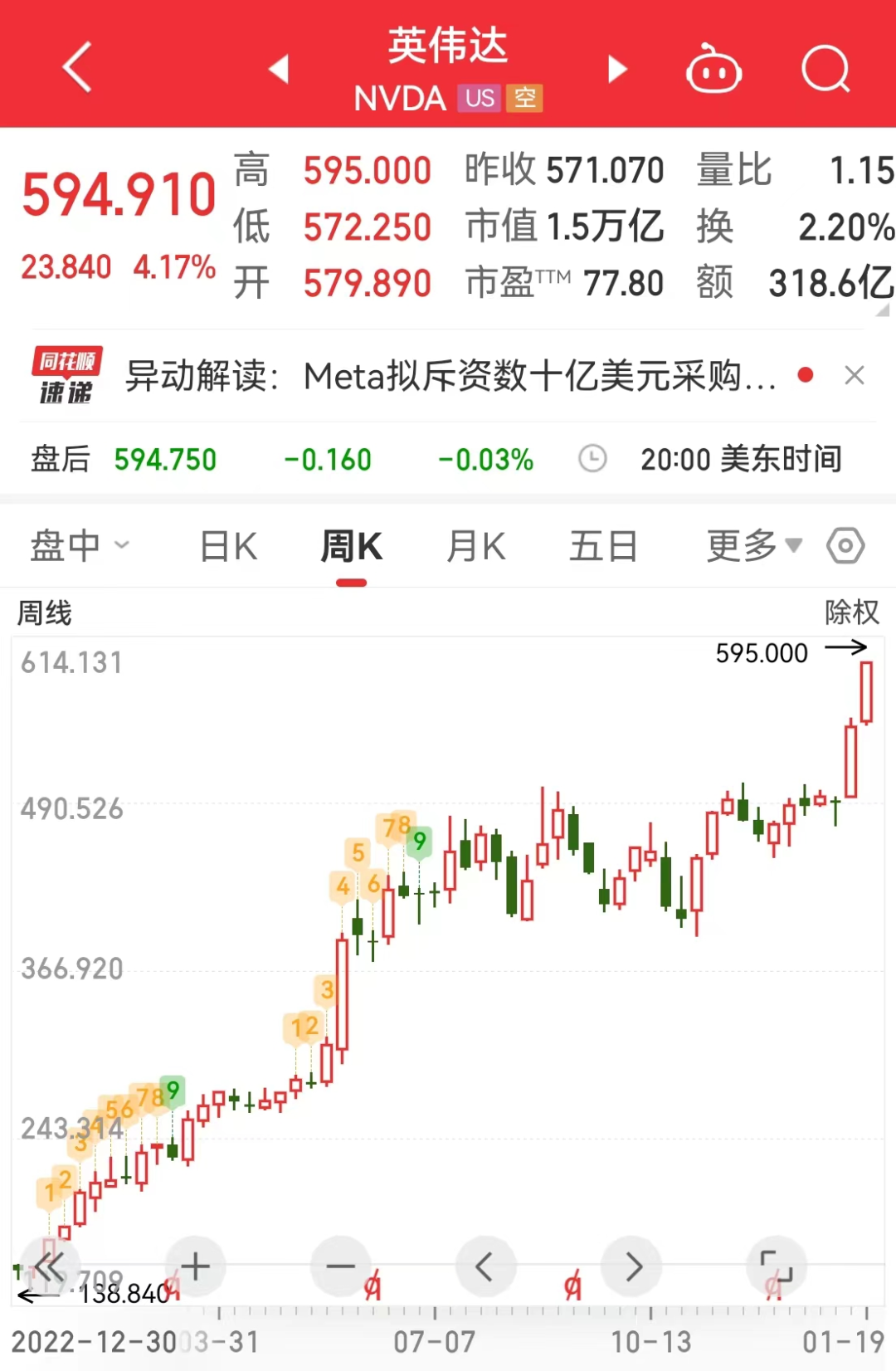This screenshot has height=1371, width=896.
Task: Open the 更多 chart options
Action: 753,546
